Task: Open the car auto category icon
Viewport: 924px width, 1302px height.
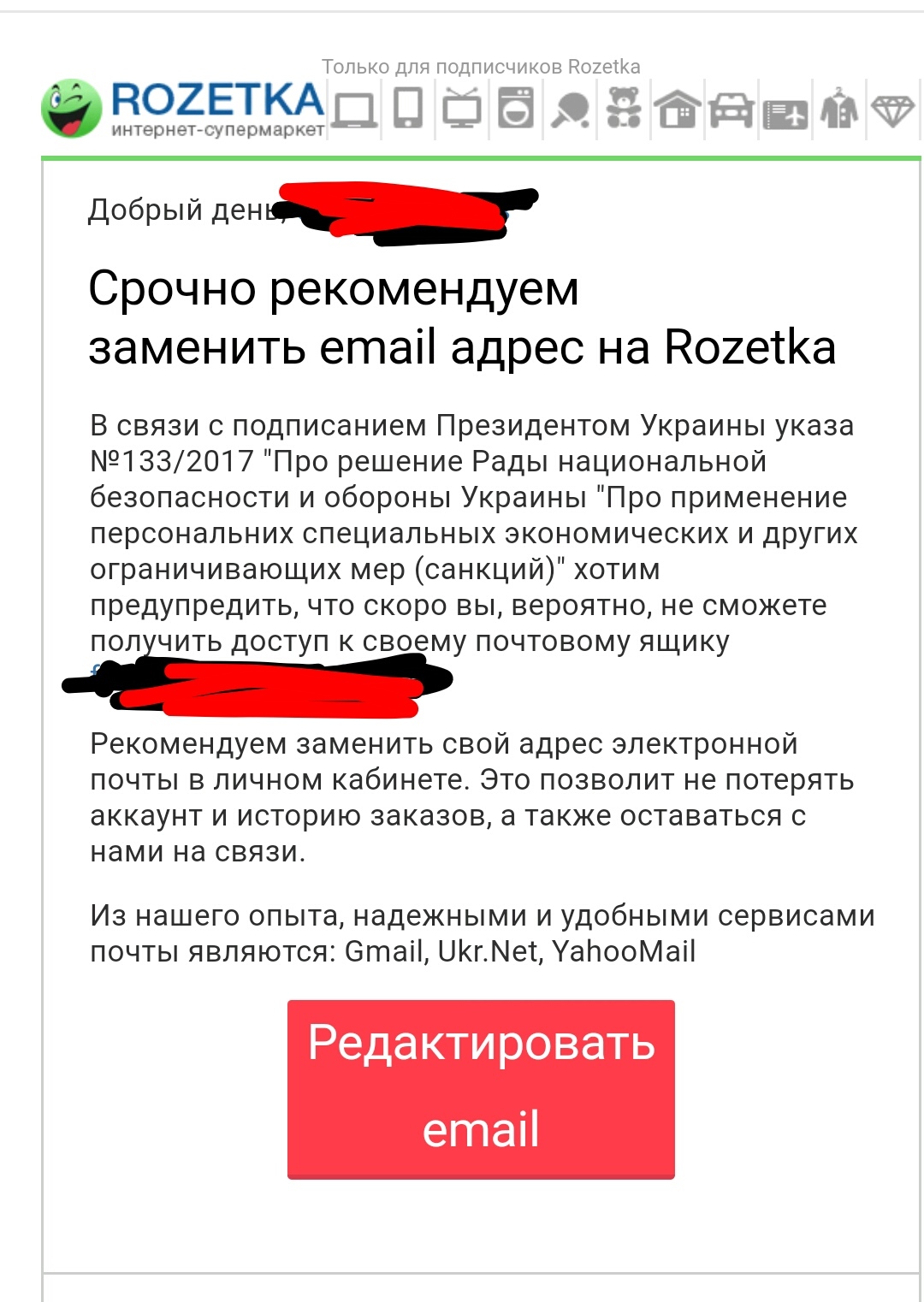Action: click(731, 109)
